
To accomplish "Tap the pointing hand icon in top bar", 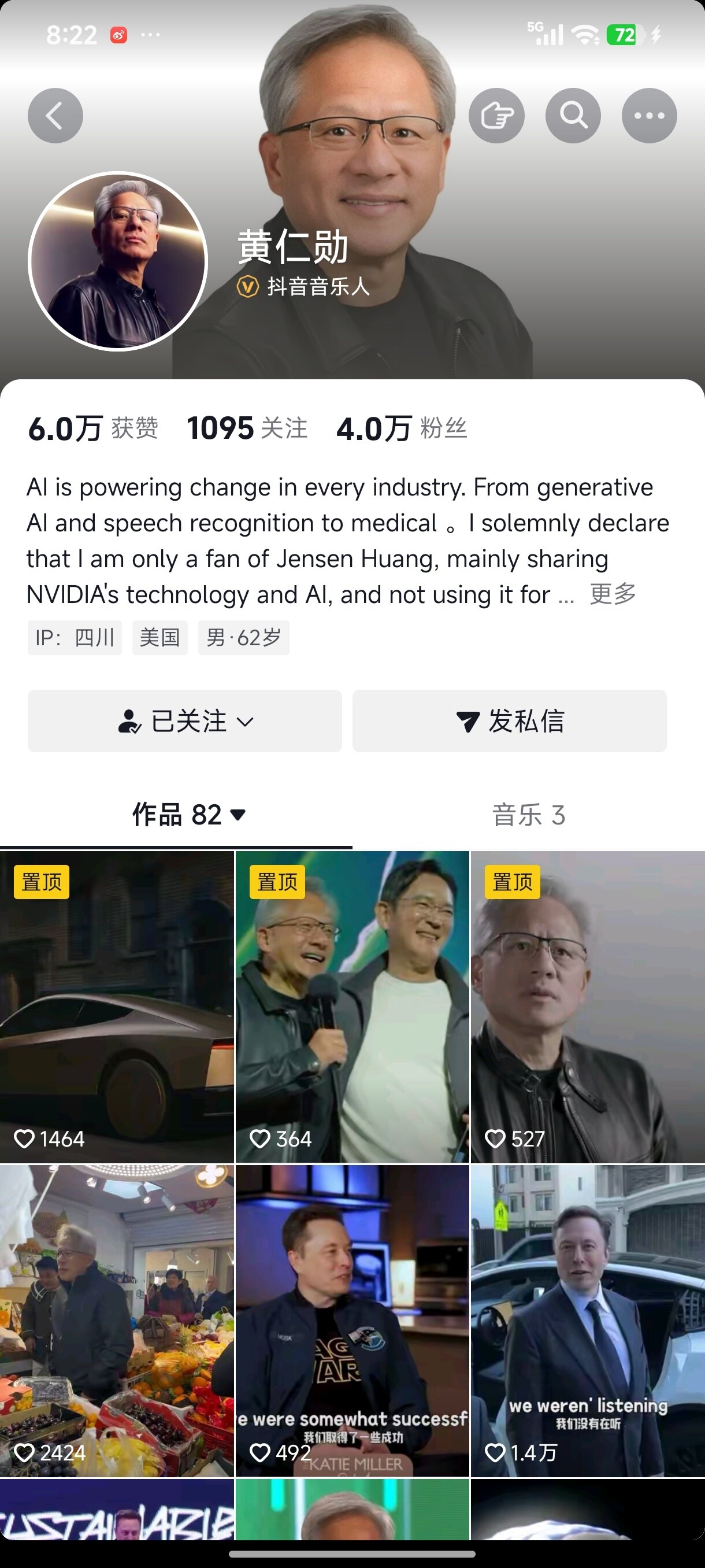I will [496, 116].
